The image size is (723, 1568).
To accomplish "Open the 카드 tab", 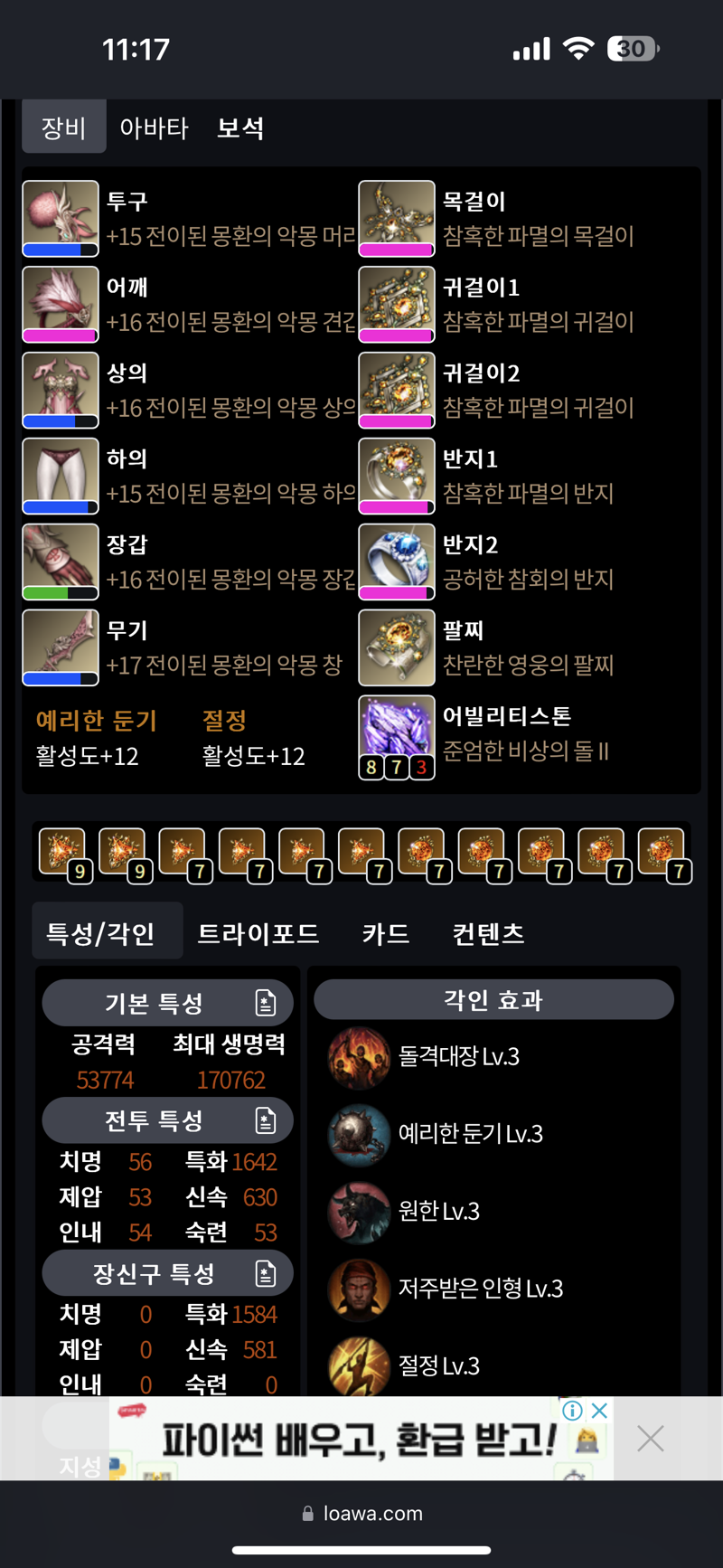I will tap(386, 933).
